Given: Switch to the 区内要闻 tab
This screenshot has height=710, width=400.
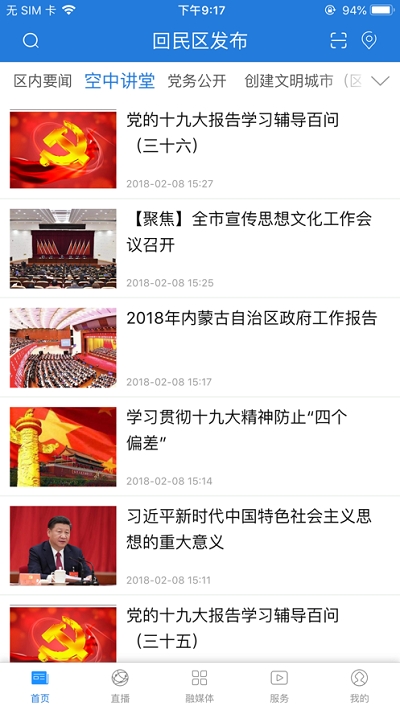Looking at the screenshot, I should pos(43,81).
